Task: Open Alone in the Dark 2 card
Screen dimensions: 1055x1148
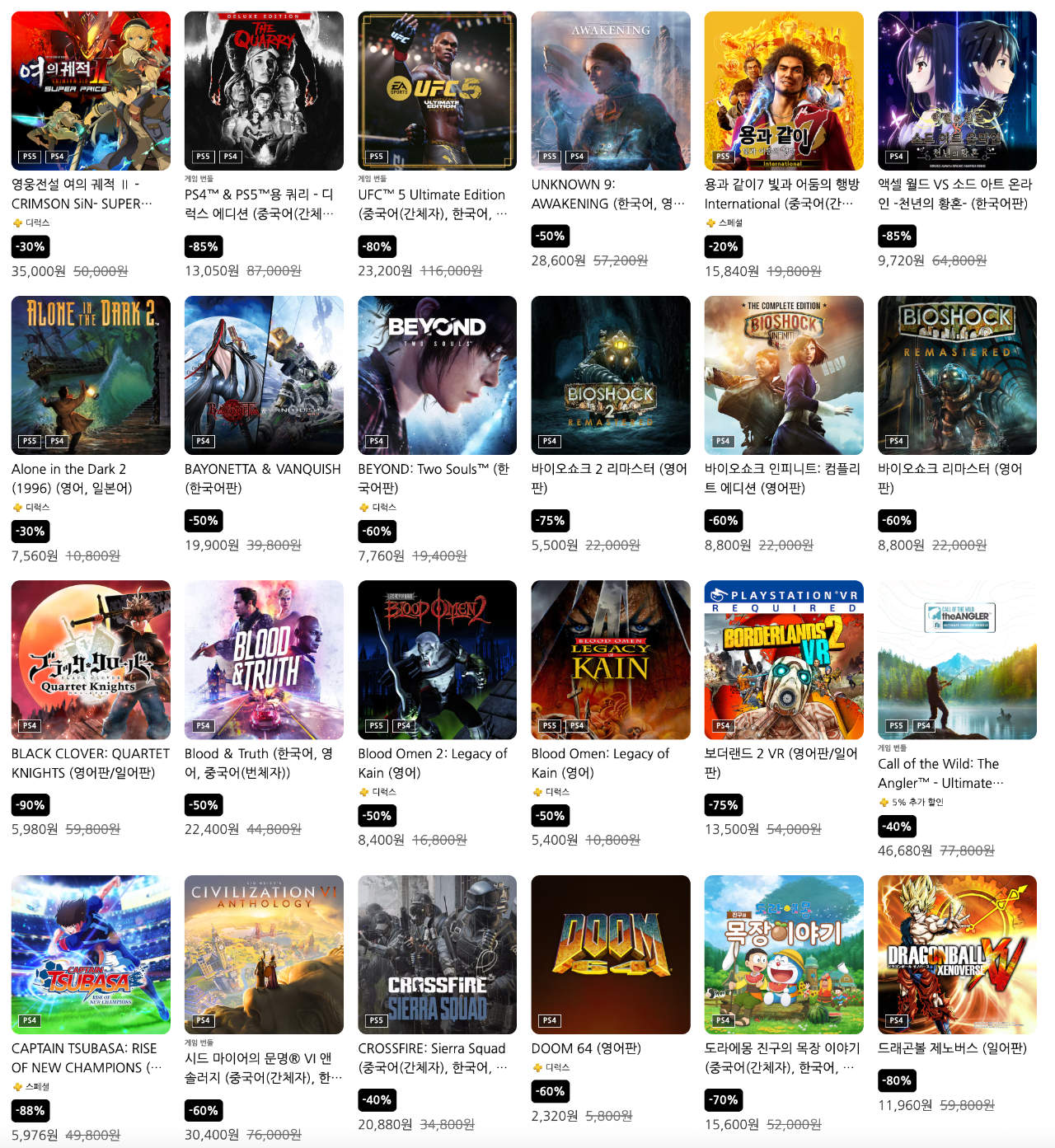Action: coord(91,375)
